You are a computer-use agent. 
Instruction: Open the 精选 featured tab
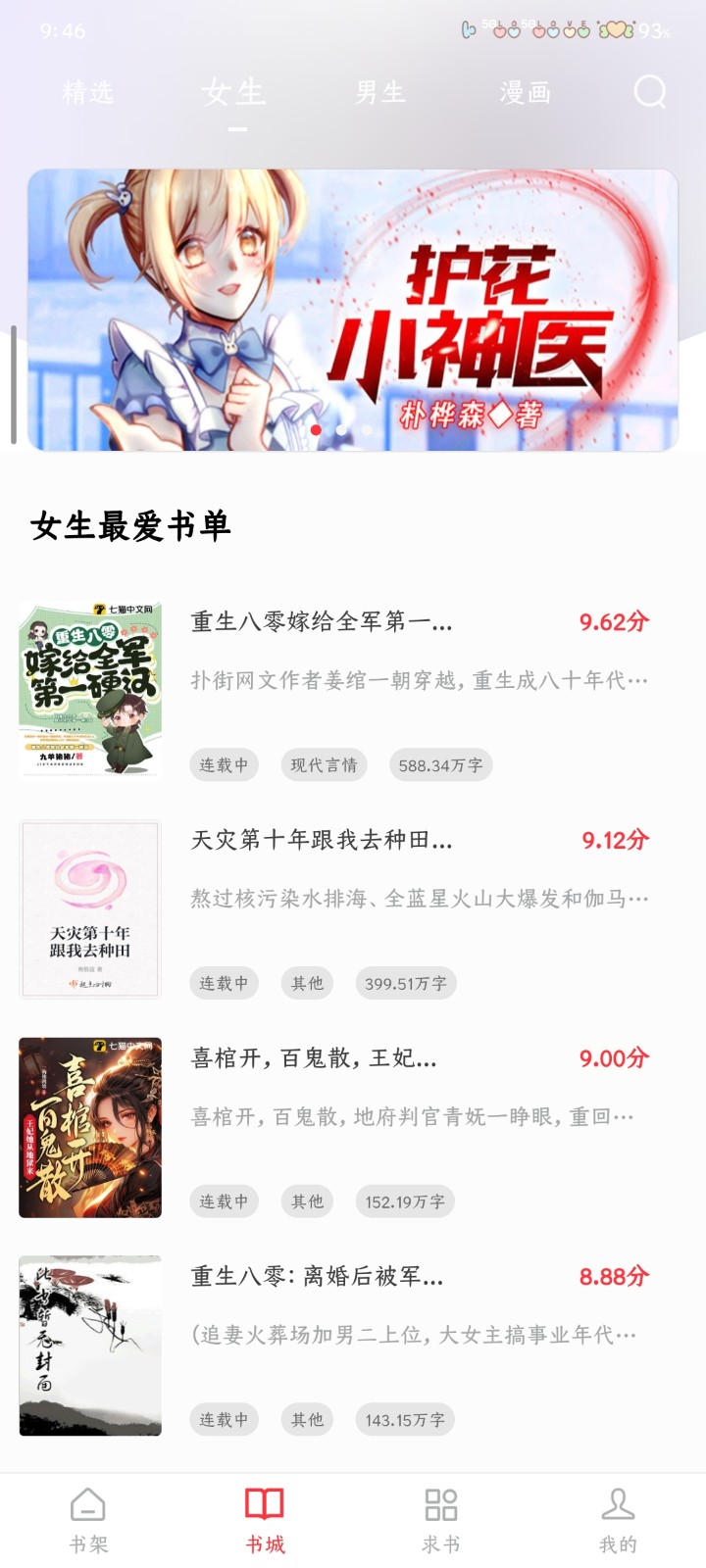[86, 93]
